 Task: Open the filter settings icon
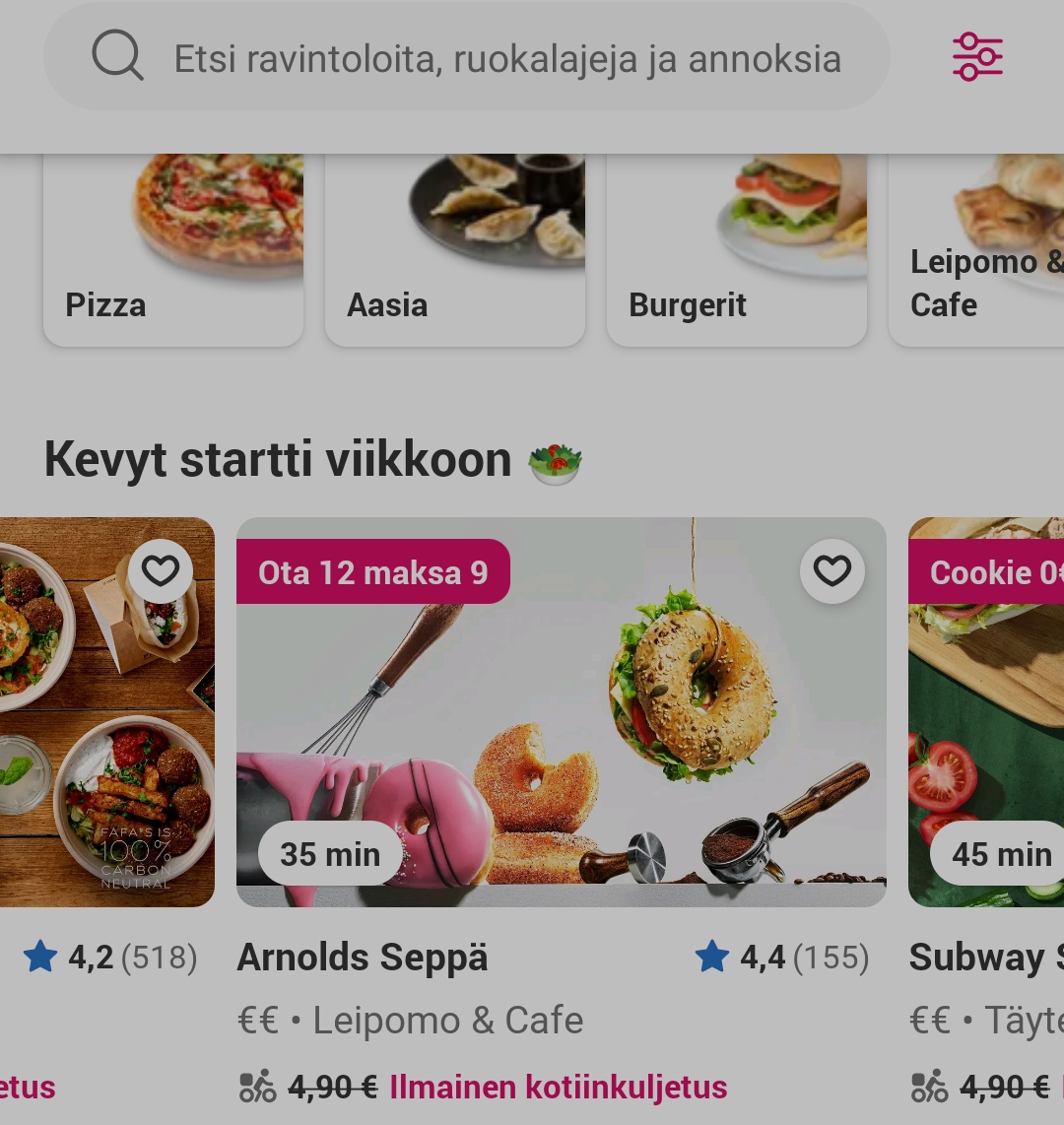(976, 57)
